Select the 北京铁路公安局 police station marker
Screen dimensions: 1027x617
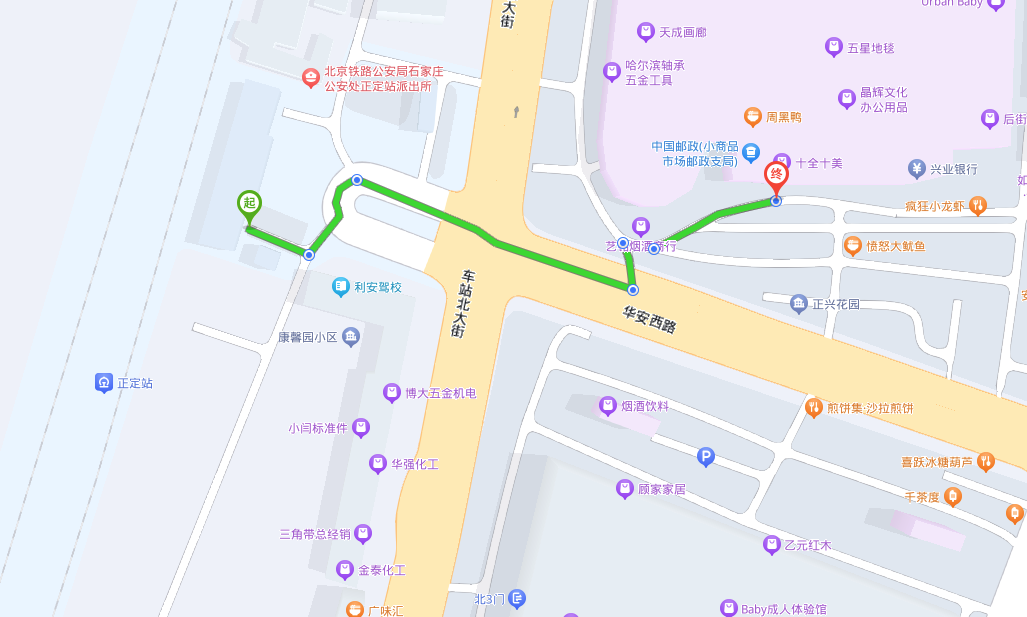pos(311,77)
